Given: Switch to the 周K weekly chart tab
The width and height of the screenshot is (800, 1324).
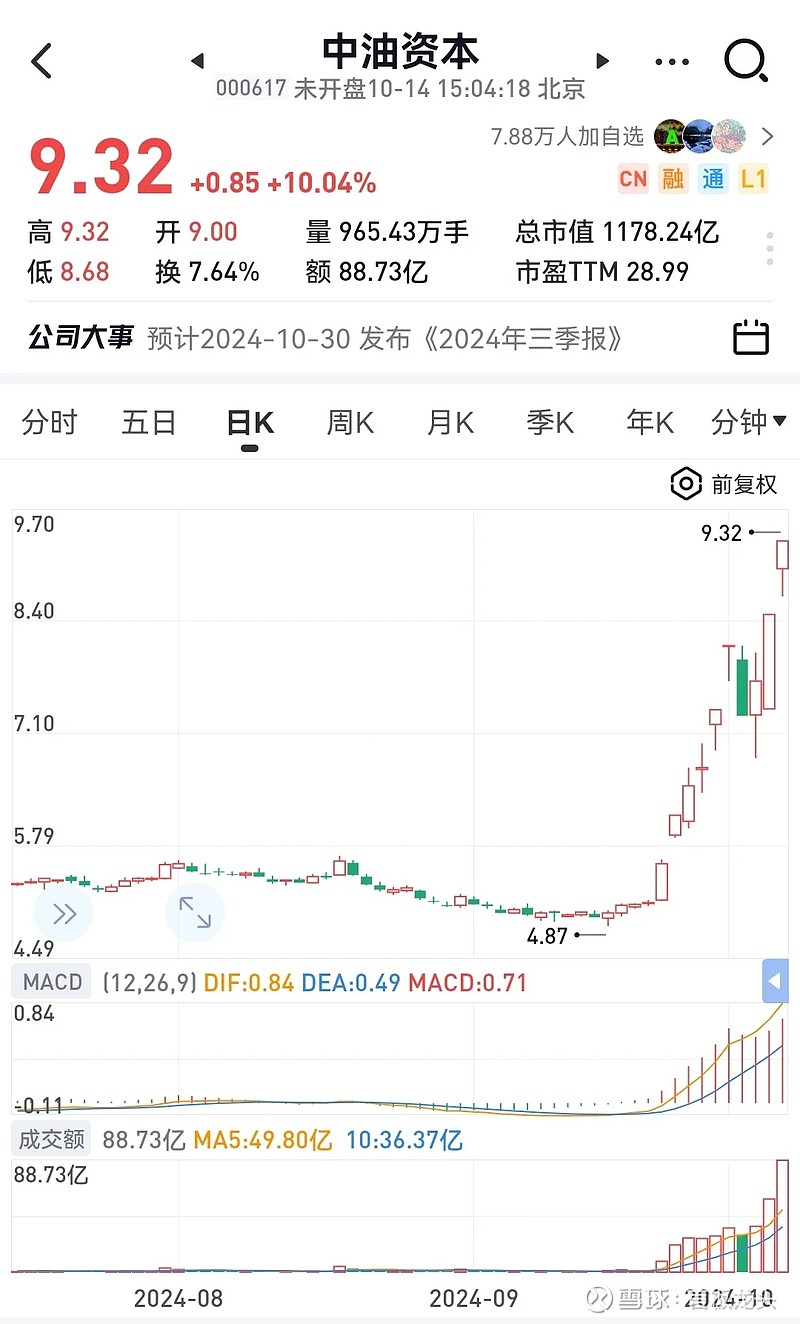Looking at the screenshot, I should pos(348,422).
